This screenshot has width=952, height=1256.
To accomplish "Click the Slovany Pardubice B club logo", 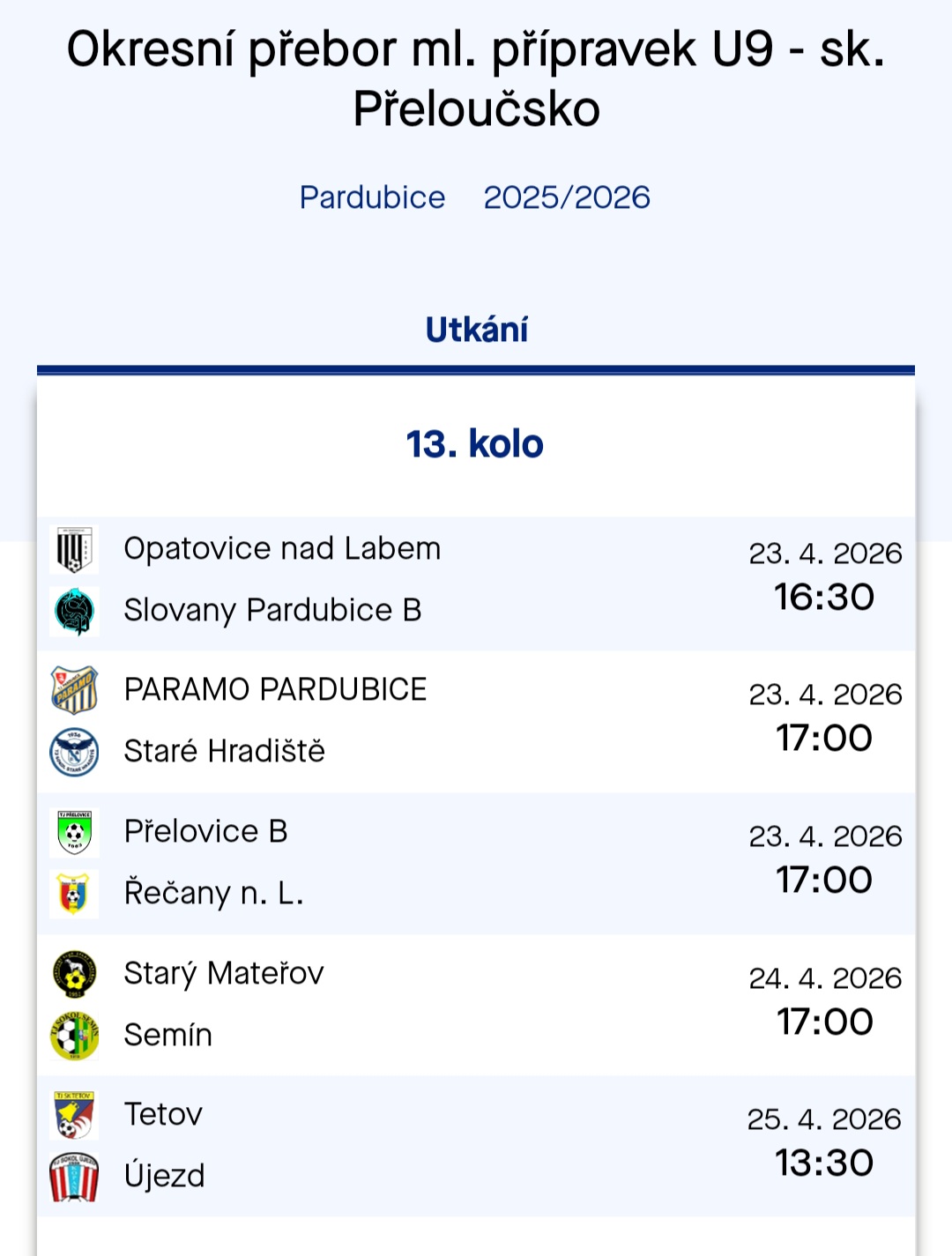I will tap(75, 610).
